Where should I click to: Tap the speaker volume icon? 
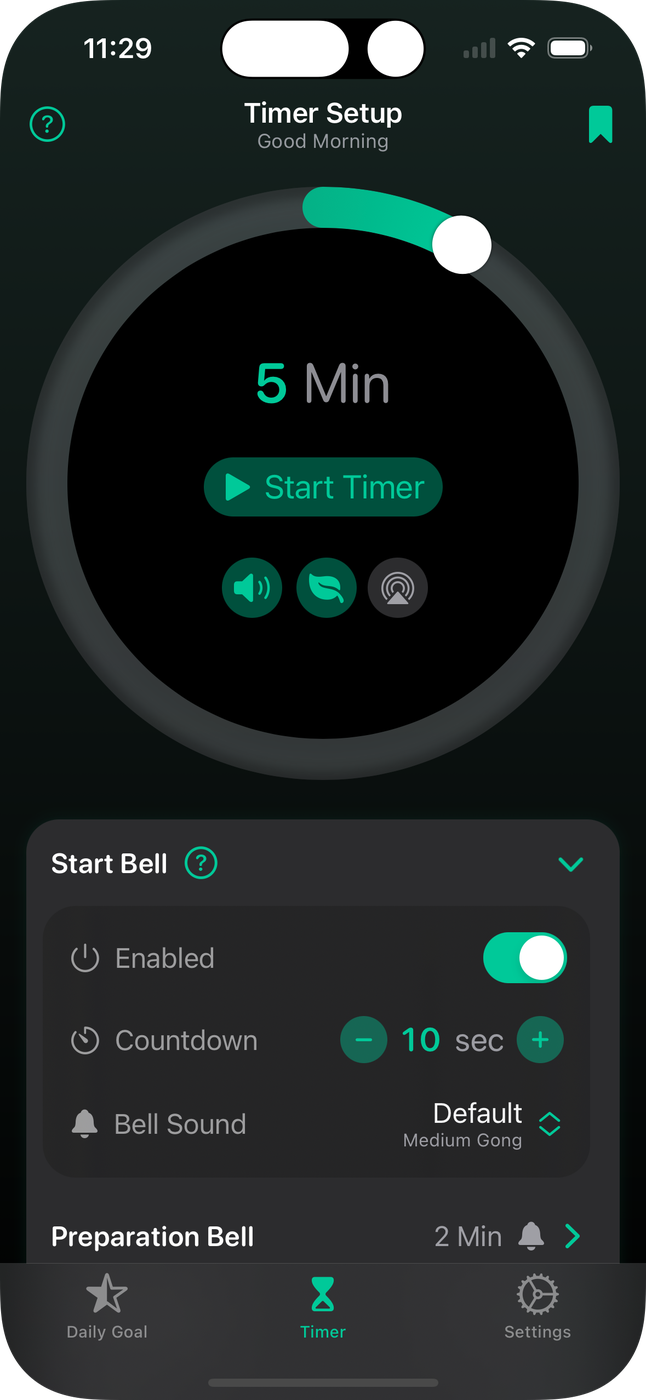point(252,588)
